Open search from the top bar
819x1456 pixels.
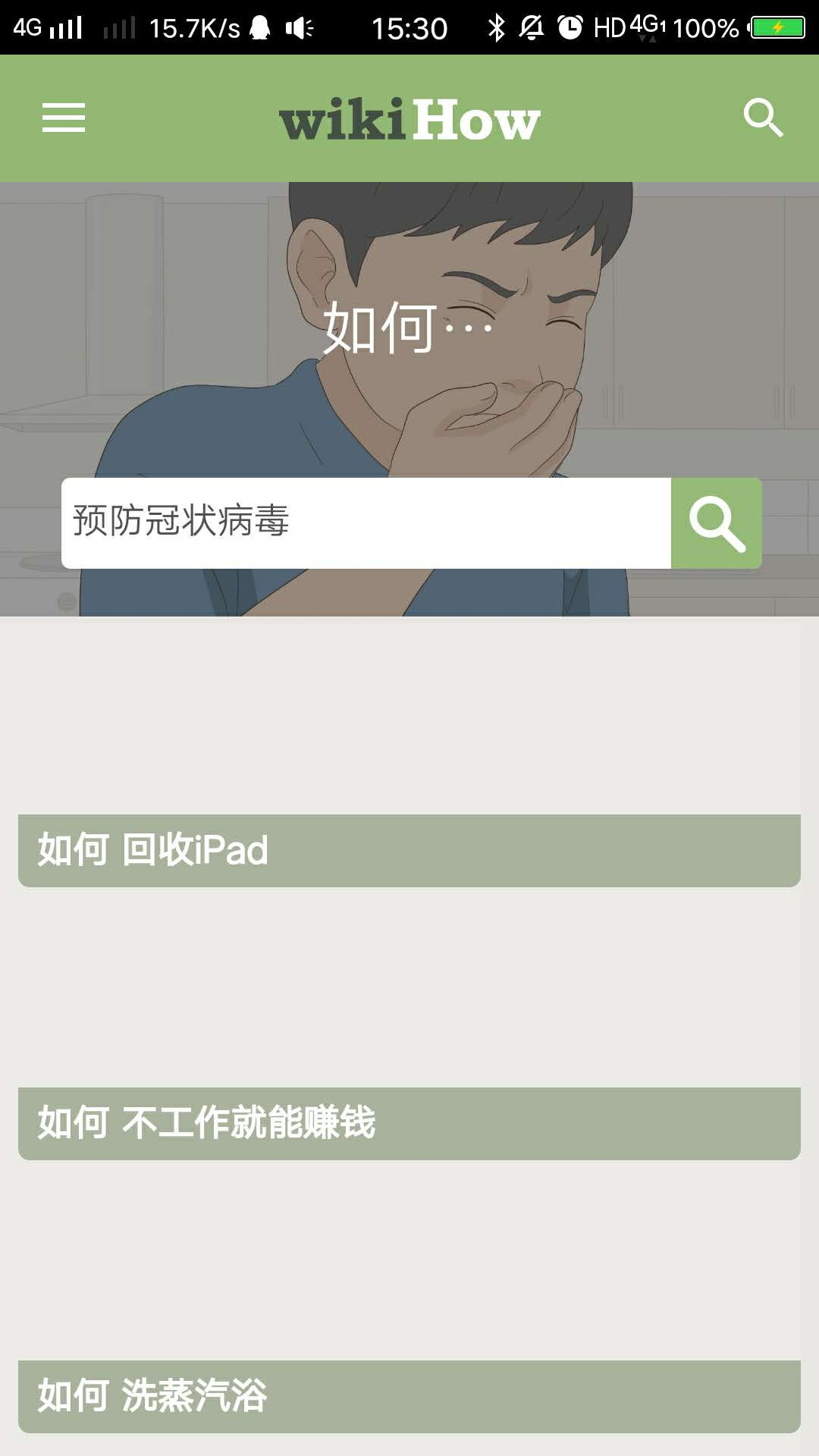(x=763, y=118)
